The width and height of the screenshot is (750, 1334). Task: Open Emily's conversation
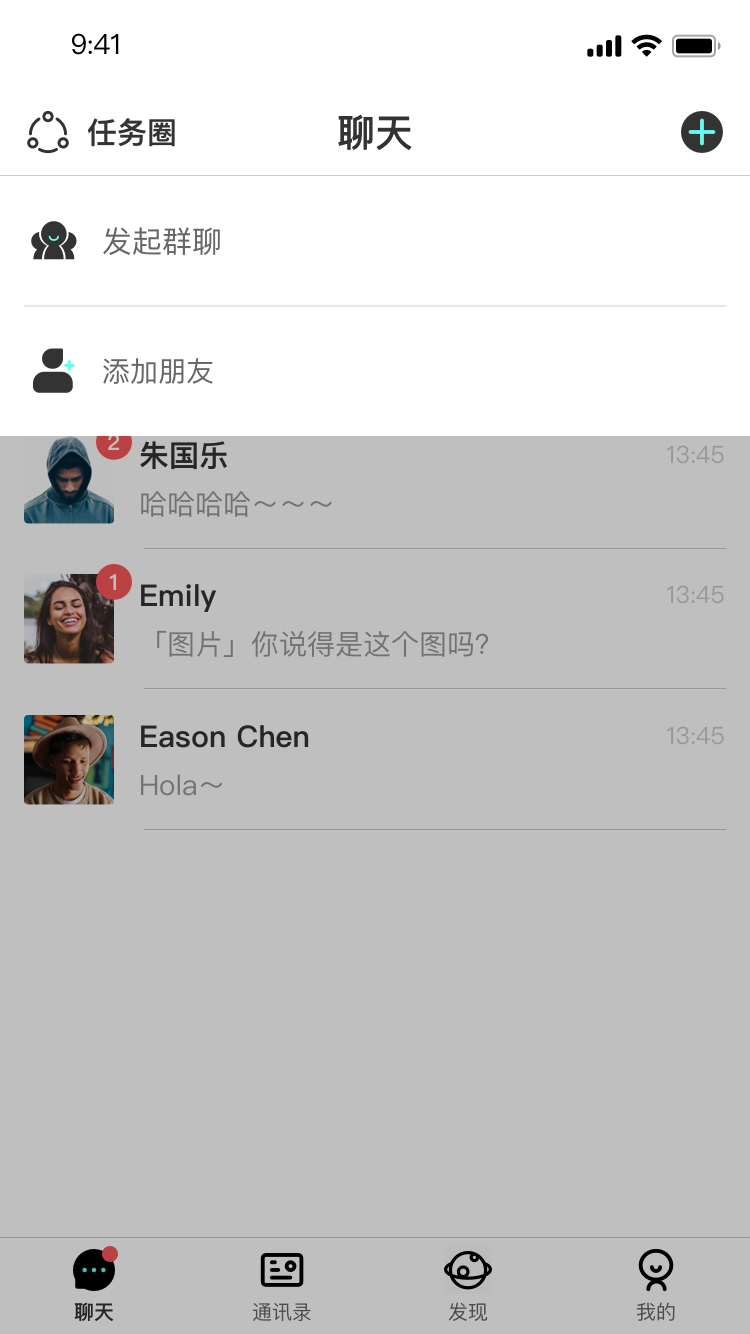tap(375, 618)
